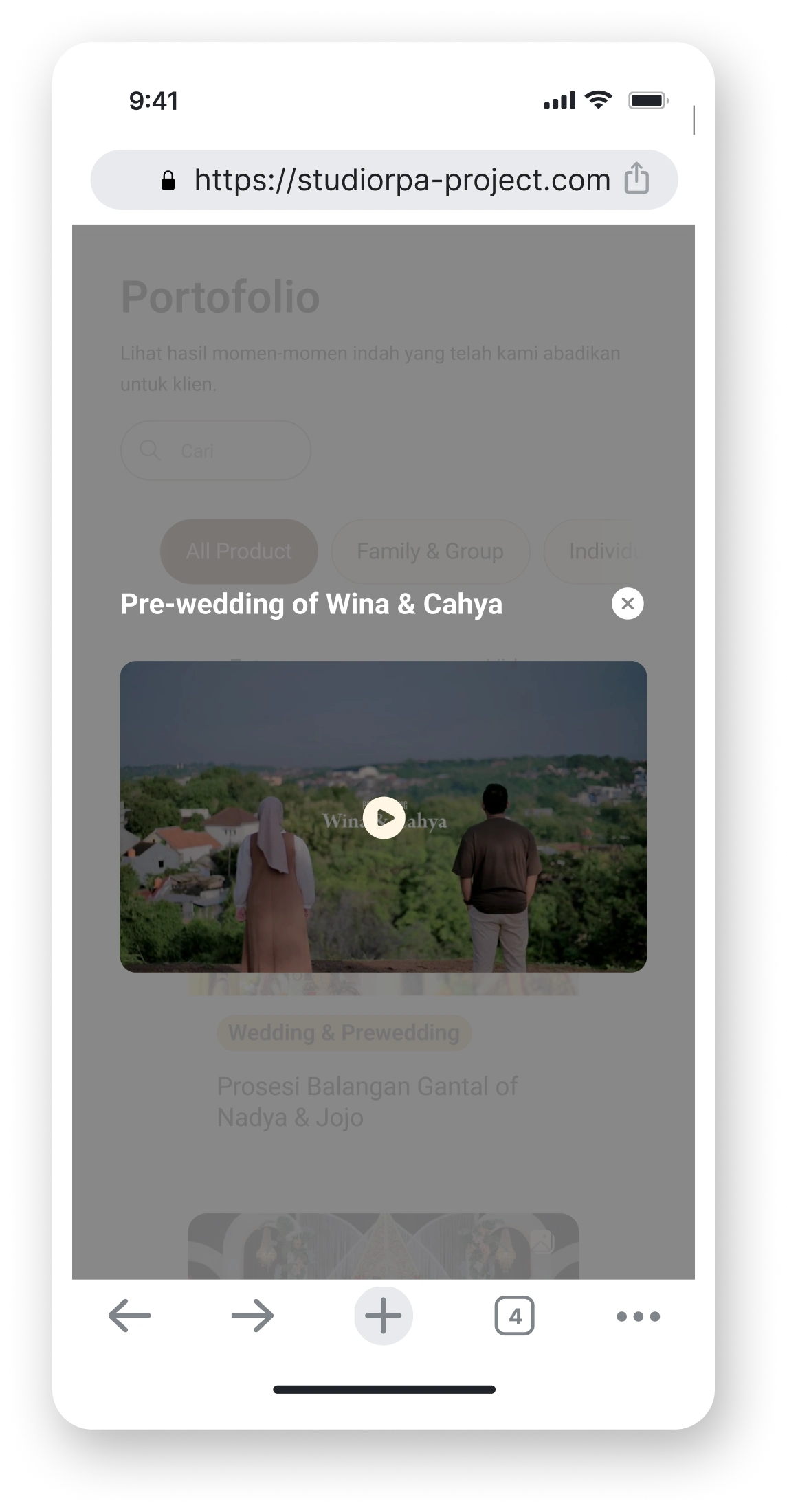Open the browser overflow menu

[638, 1316]
